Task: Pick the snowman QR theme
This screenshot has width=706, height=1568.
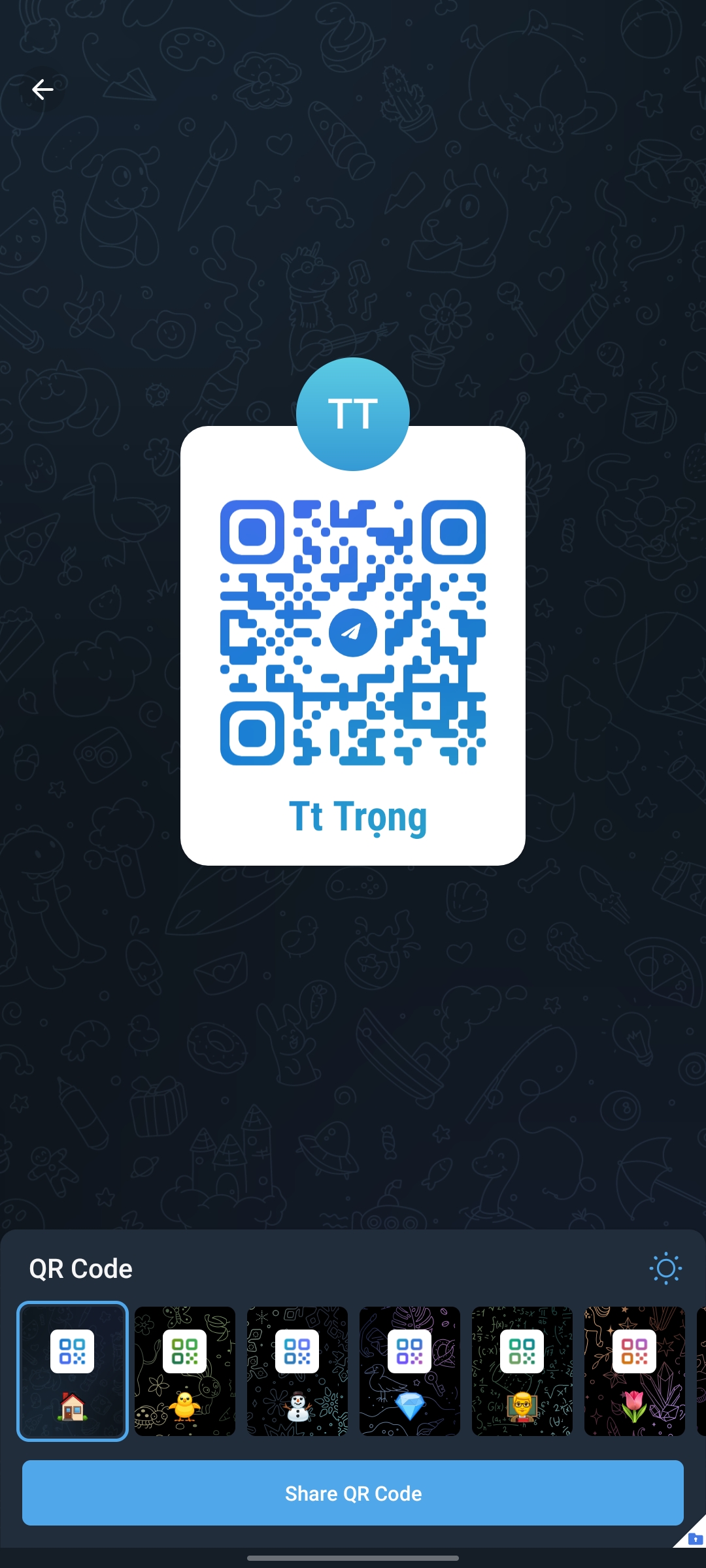Action: [297, 1371]
